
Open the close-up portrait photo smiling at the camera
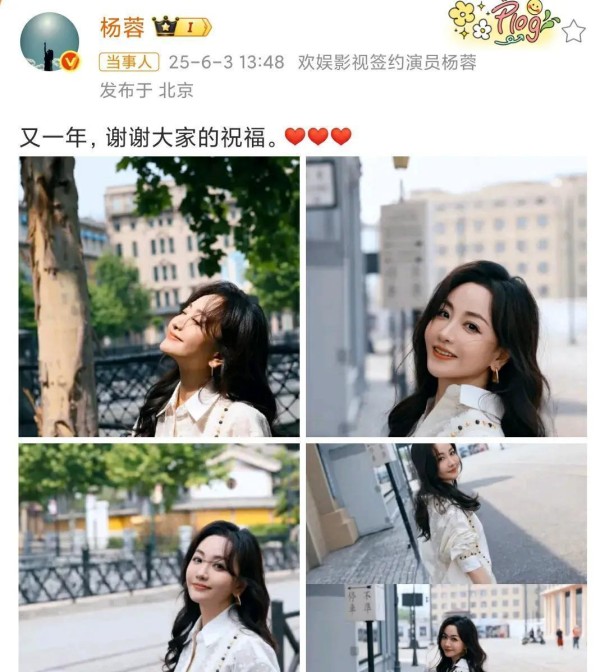click(446, 296)
